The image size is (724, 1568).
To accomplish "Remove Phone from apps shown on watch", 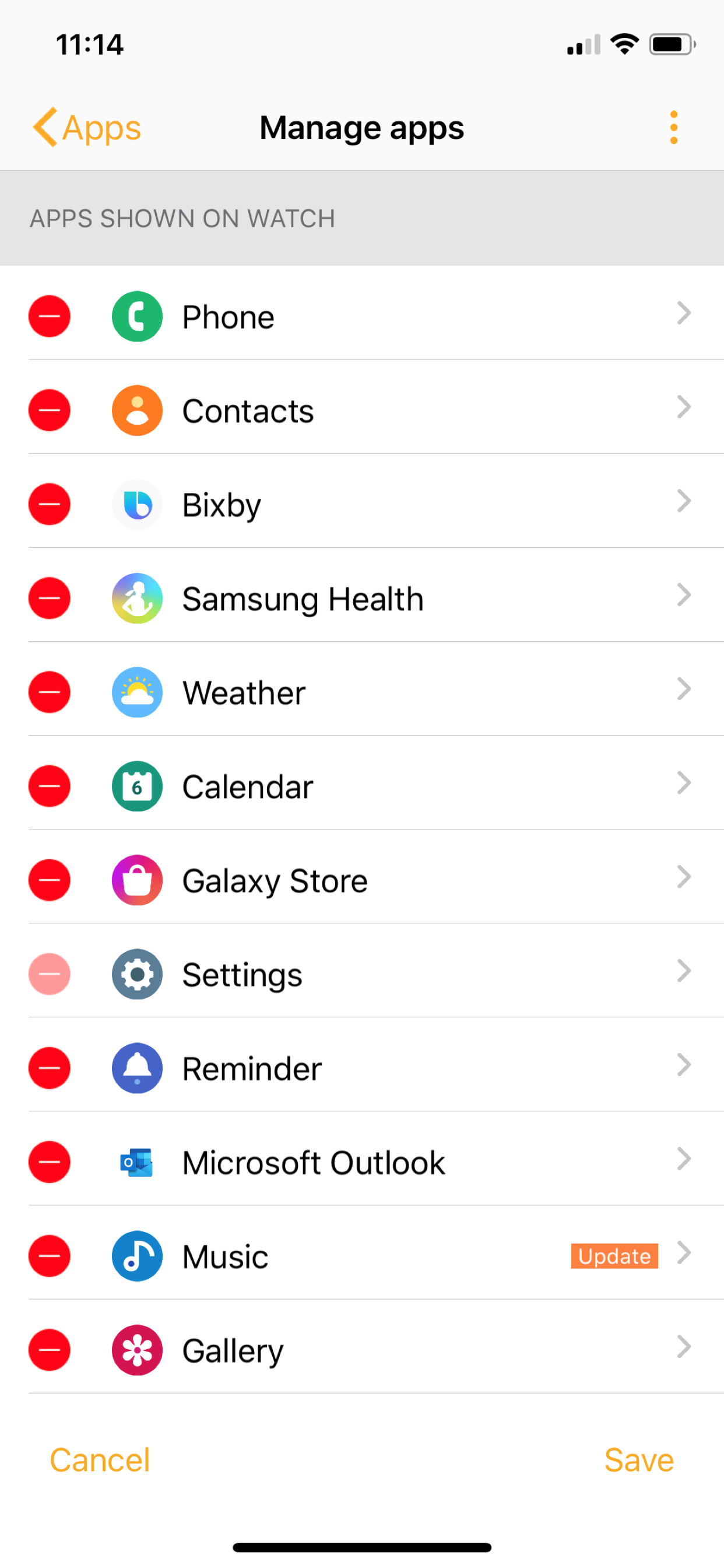I will 50,316.
